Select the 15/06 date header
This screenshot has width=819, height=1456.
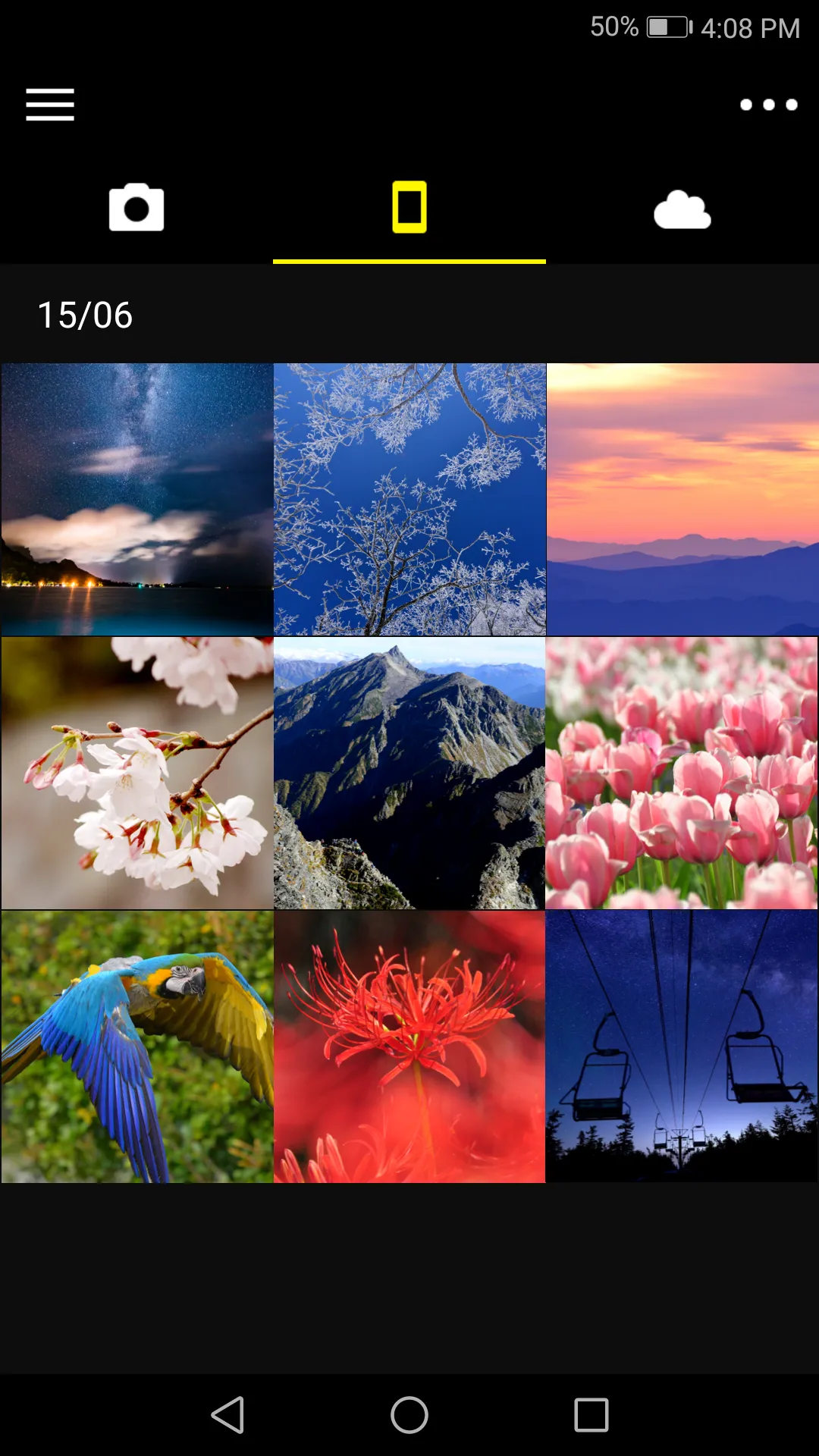(x=86, y=313)
